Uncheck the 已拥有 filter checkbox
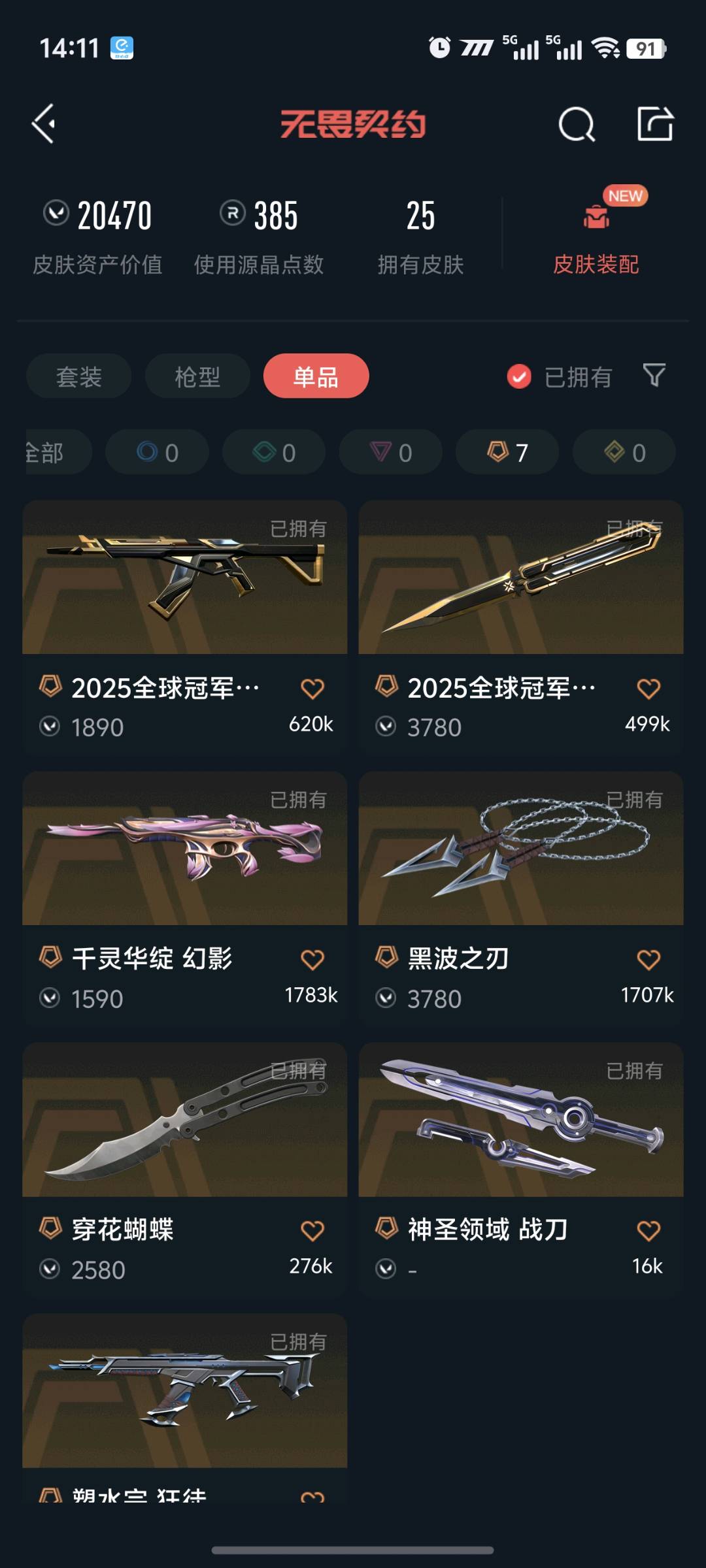Viewport: 706px width, 1568px height. 519,376
